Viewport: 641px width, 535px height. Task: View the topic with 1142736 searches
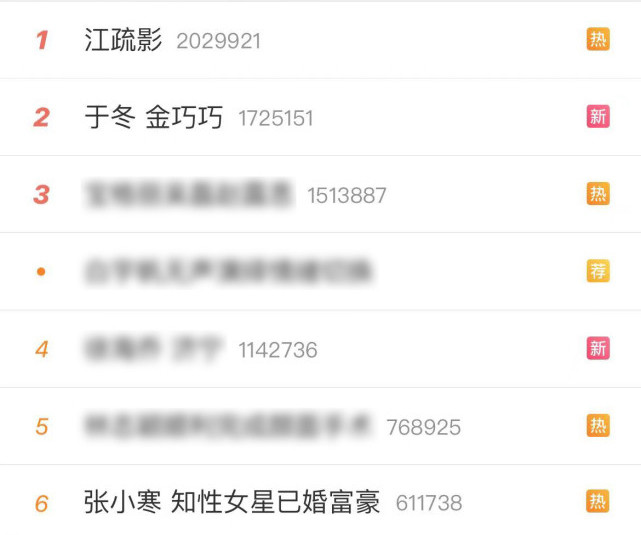[x=155, y=349]
